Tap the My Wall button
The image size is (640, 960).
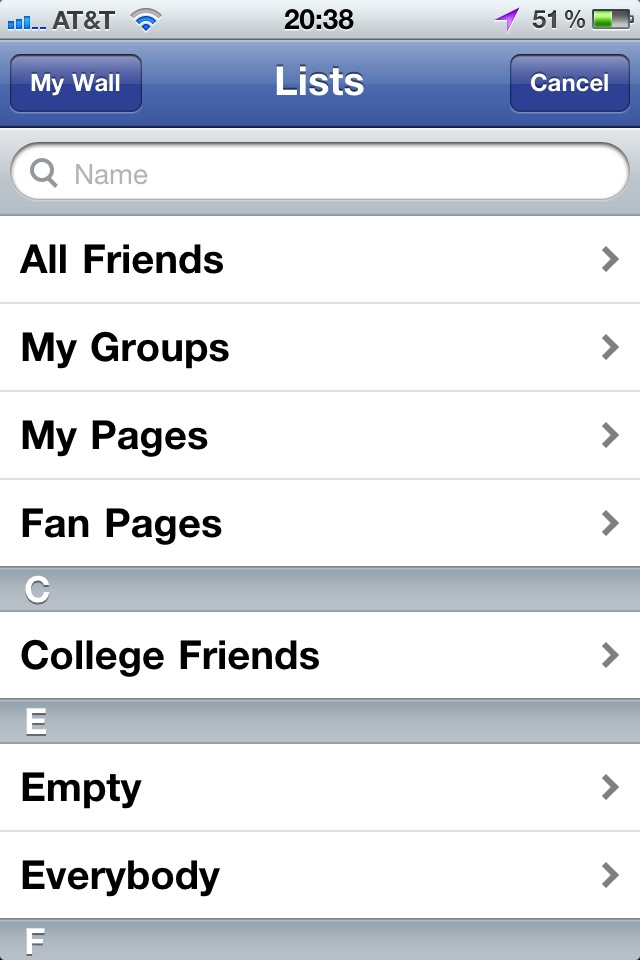point(76,83)
